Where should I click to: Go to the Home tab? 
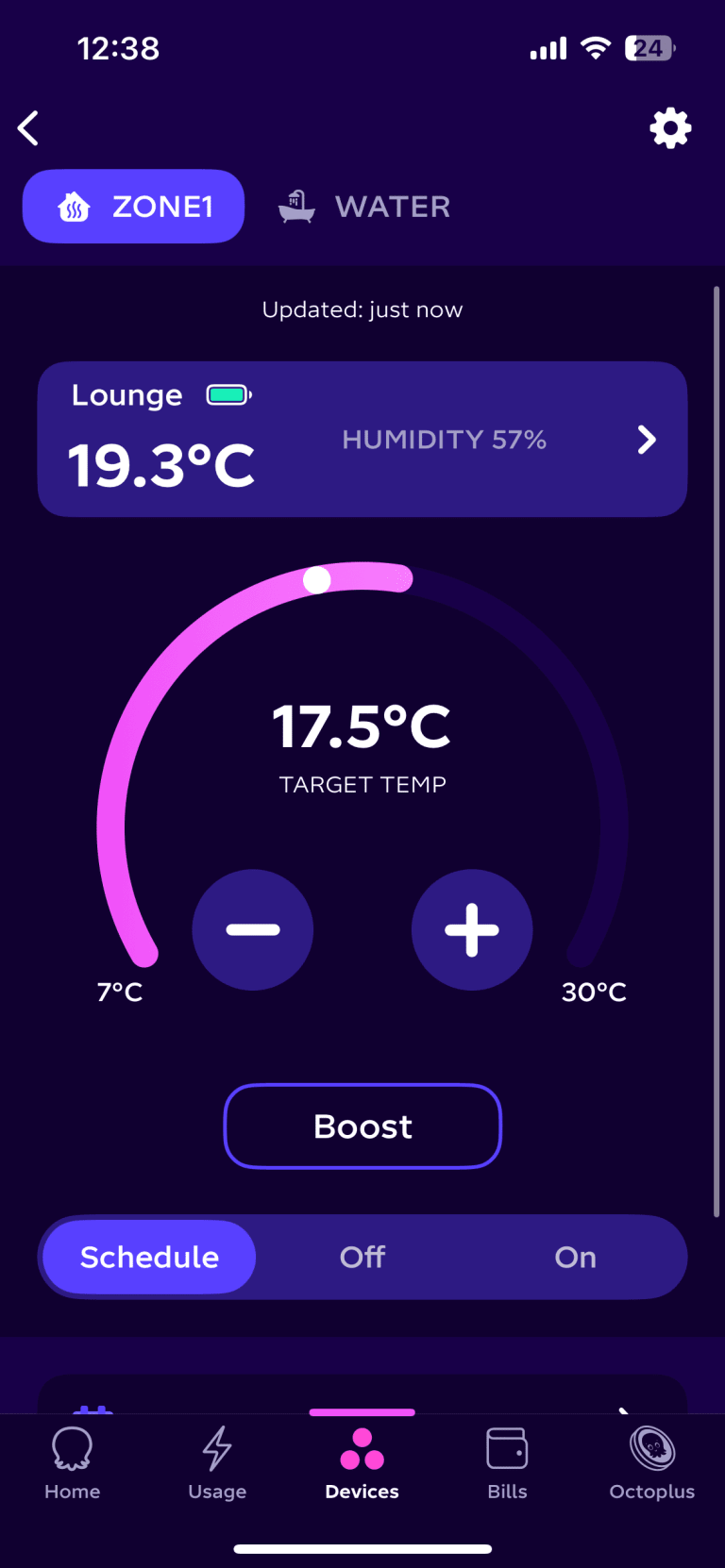tap(73, 1463)
